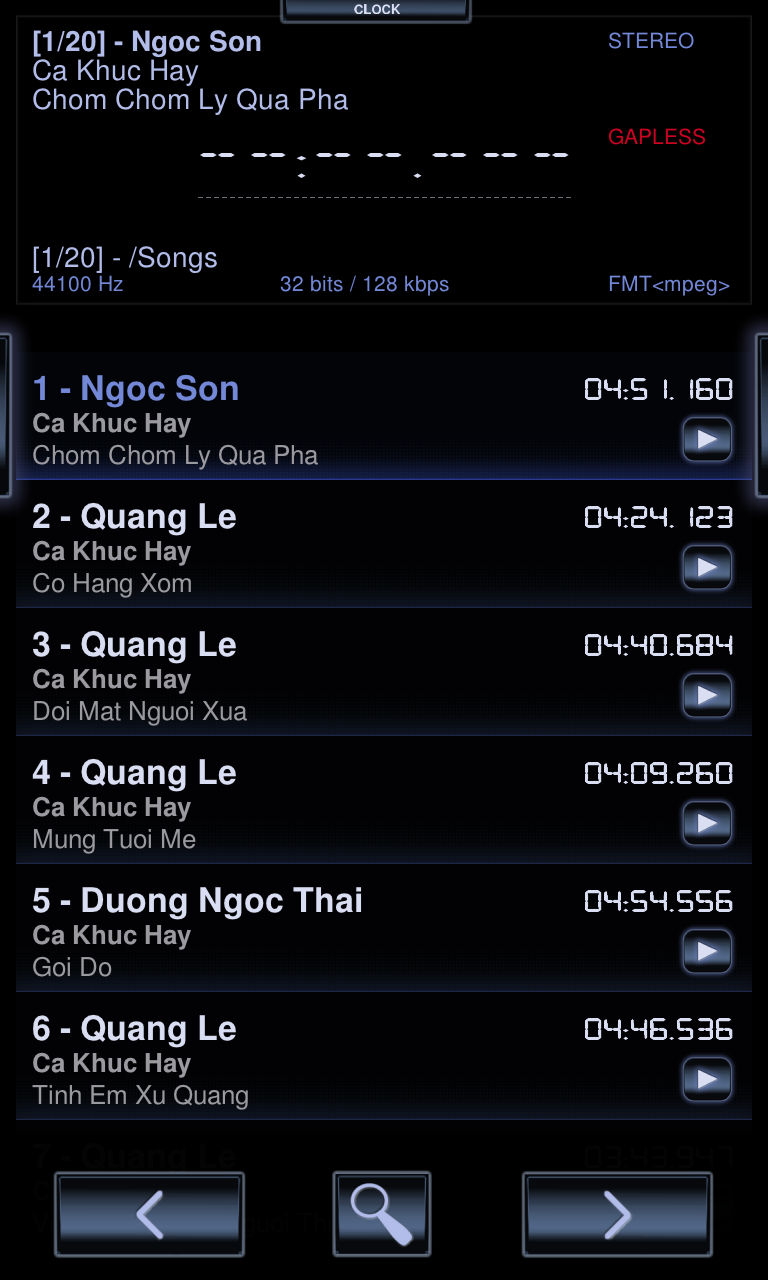Open the CLOCK tab at top
The height and width of the screenshot is (1280, 768).
point(376,10)
